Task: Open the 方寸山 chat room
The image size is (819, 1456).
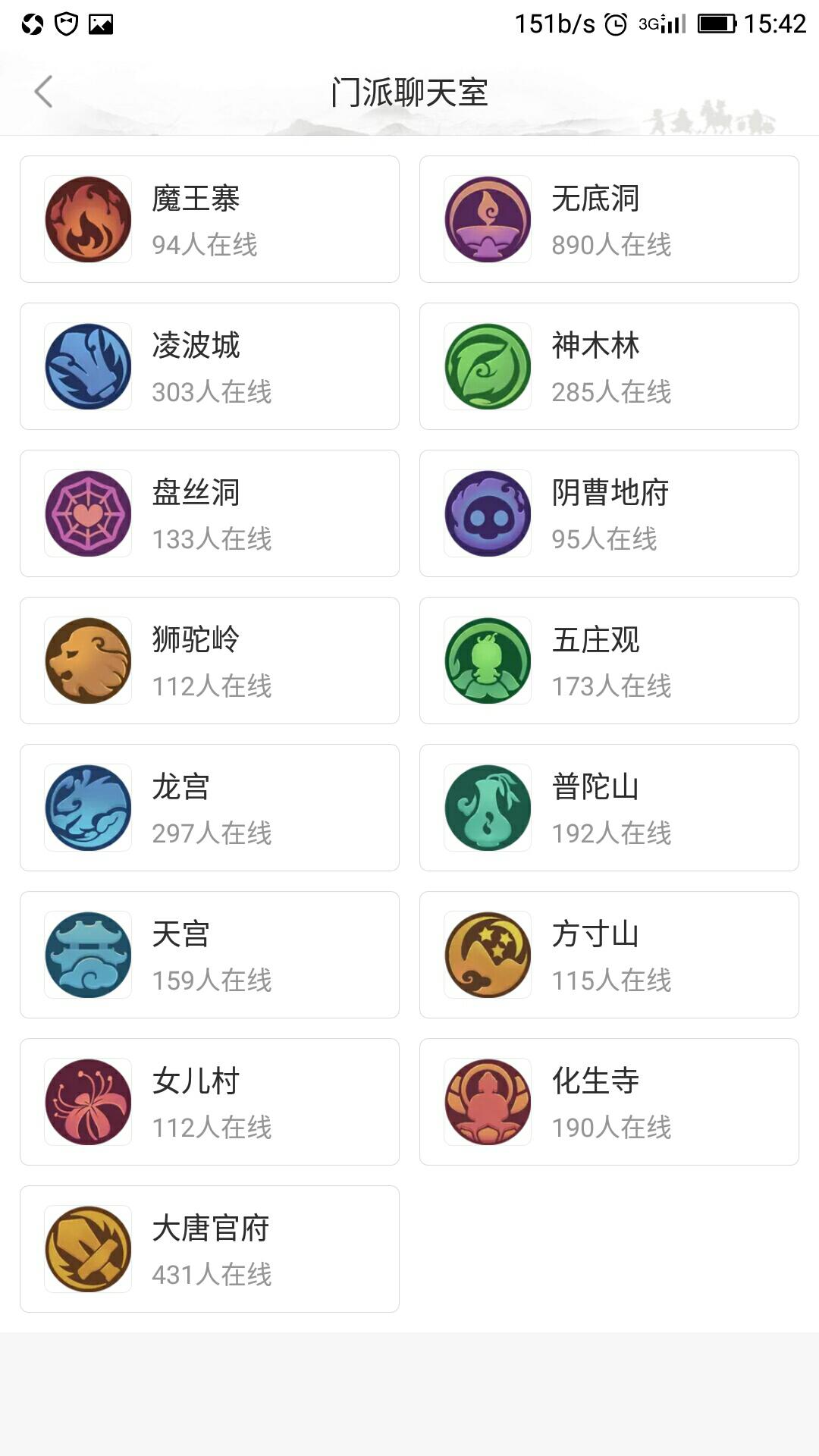Action: pyautogui.click(x=609, y=955)
